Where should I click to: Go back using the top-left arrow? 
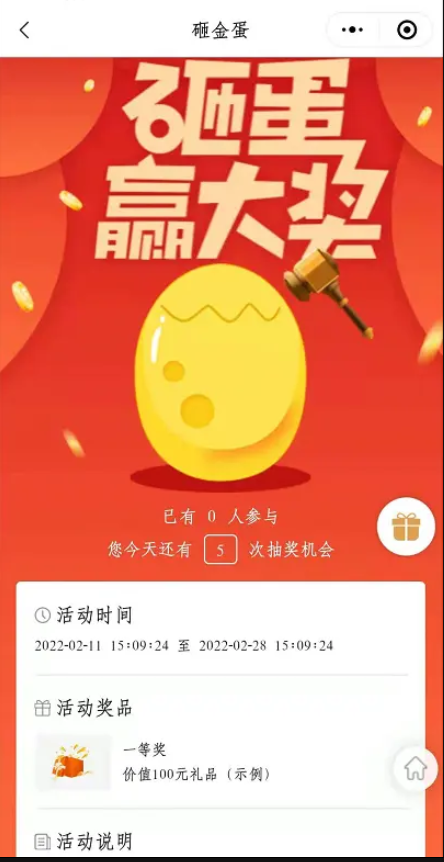24,30
